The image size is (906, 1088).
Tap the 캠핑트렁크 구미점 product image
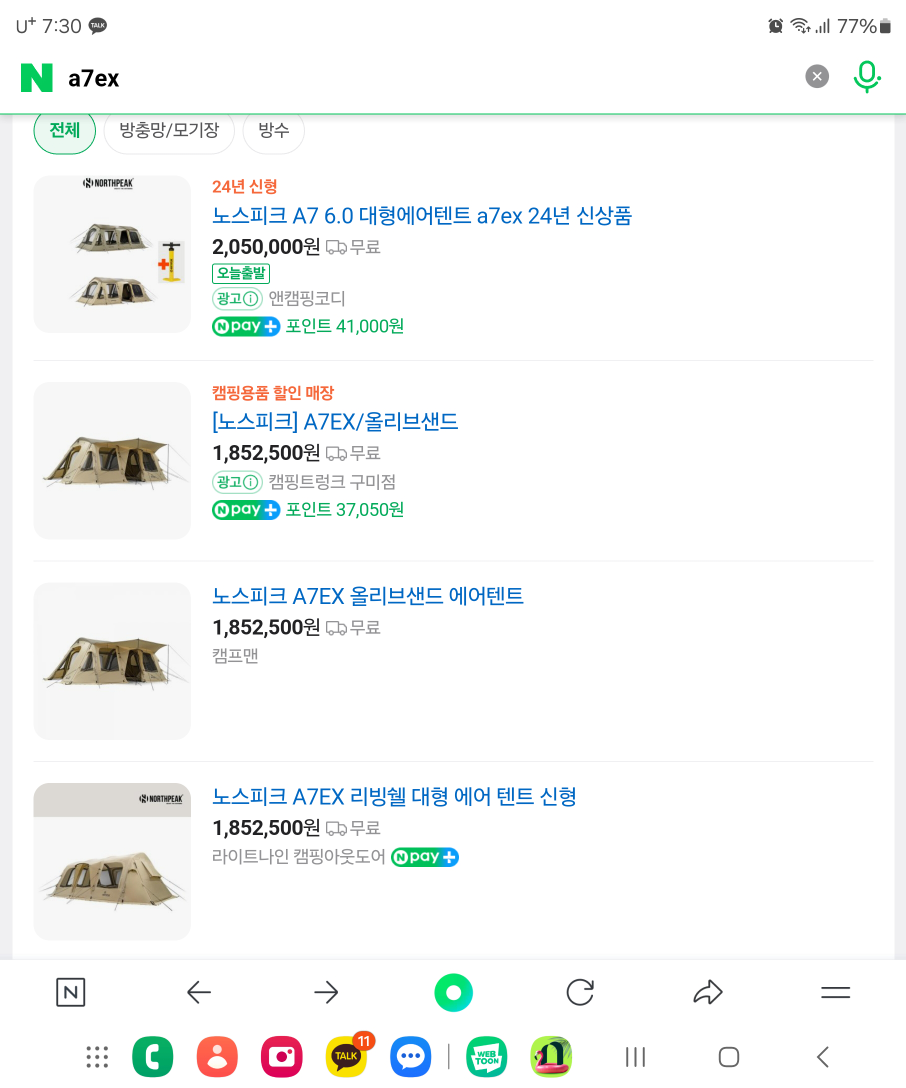(x=112, y=460)
